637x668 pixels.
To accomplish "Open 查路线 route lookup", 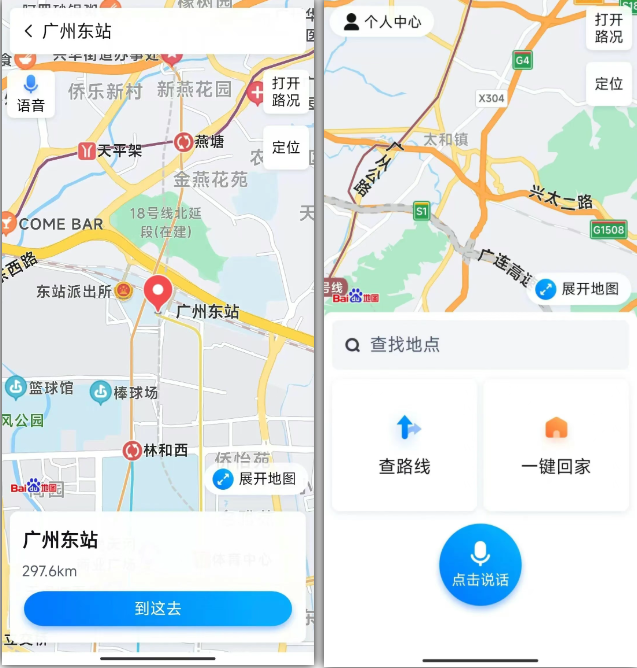I will (404, 445).
